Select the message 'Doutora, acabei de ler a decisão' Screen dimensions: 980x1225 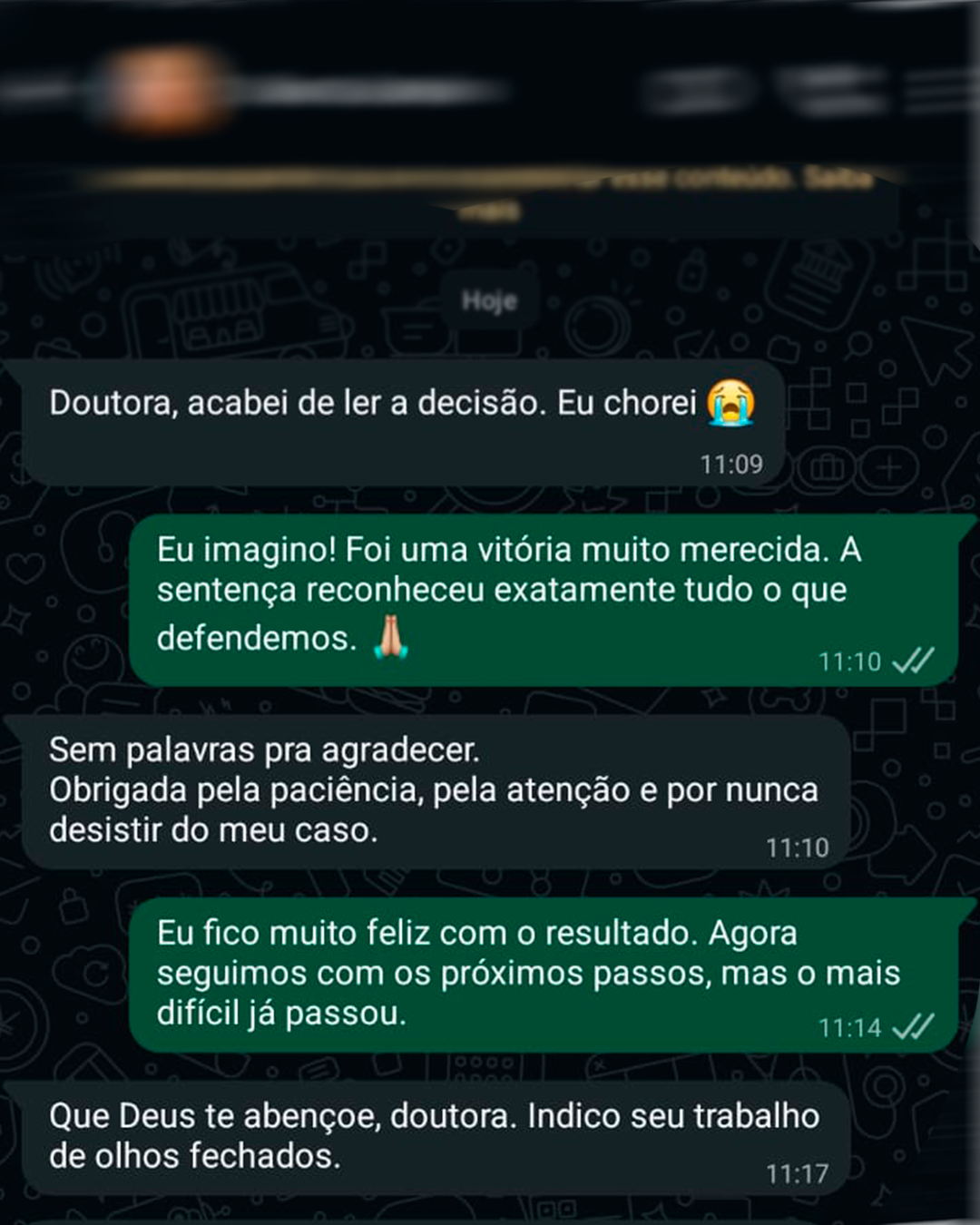point(399,402)
